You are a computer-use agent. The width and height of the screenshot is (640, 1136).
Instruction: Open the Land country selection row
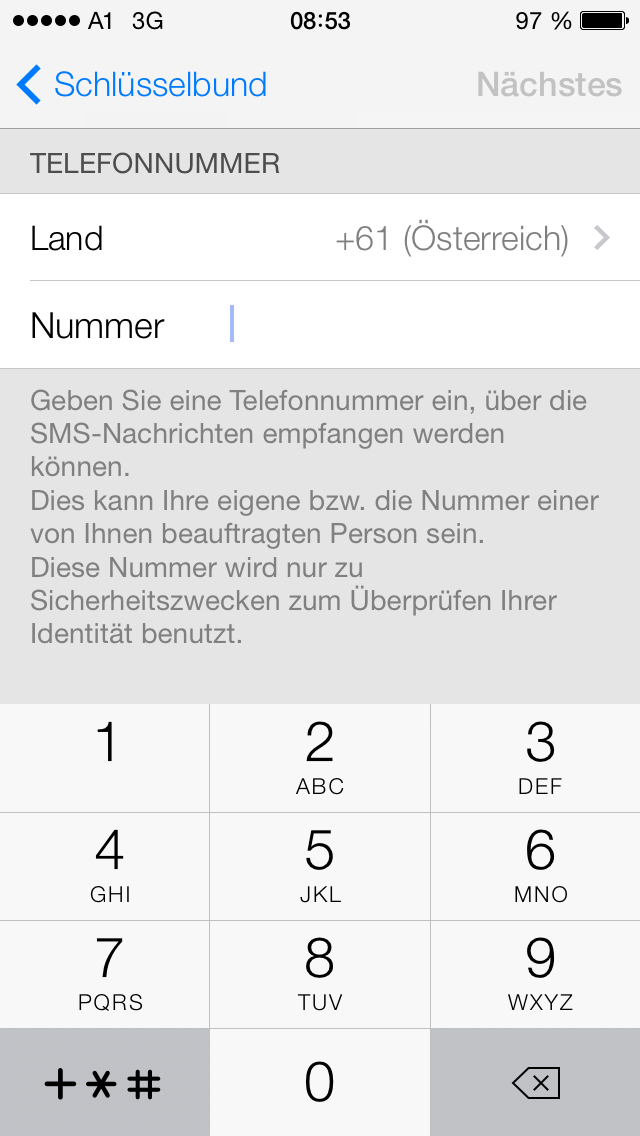[x=320, y=238]
